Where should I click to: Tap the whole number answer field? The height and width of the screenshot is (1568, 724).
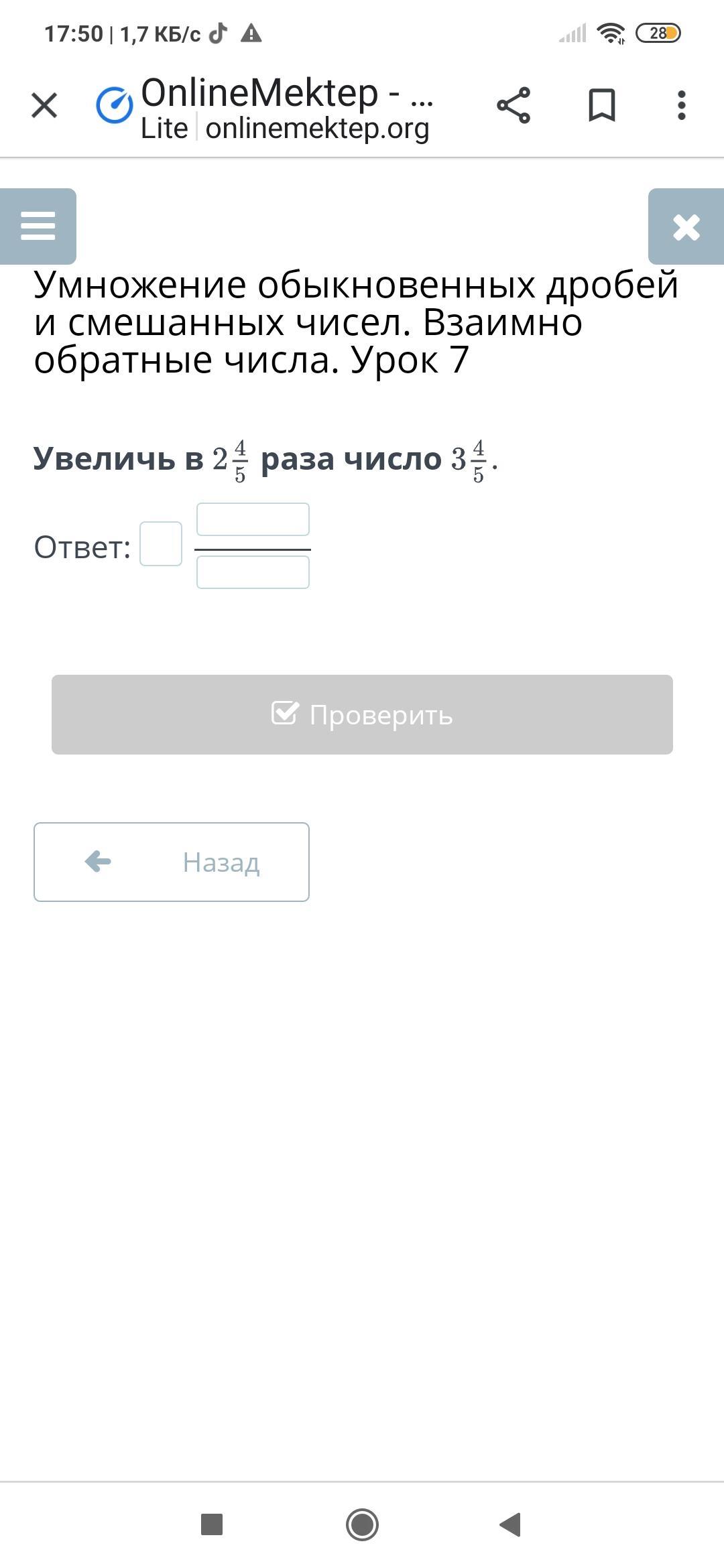161,544
